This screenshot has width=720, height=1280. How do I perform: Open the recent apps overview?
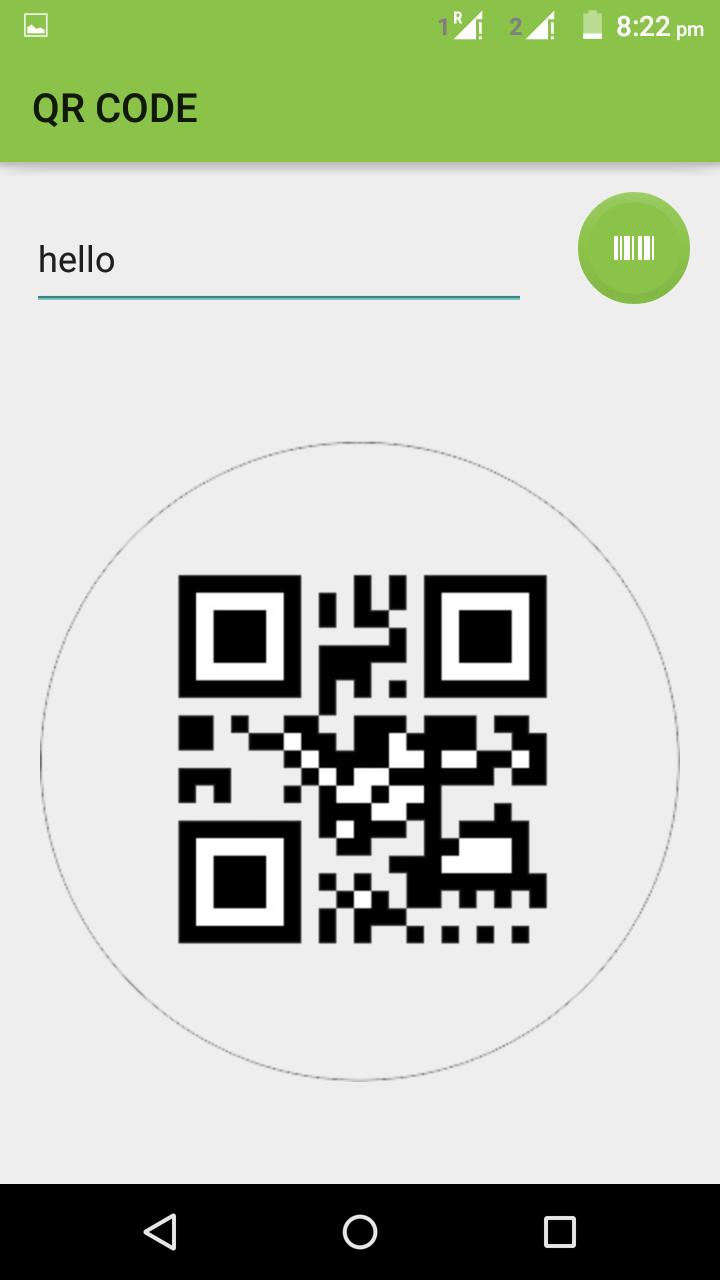click(x=559, y=1232)
